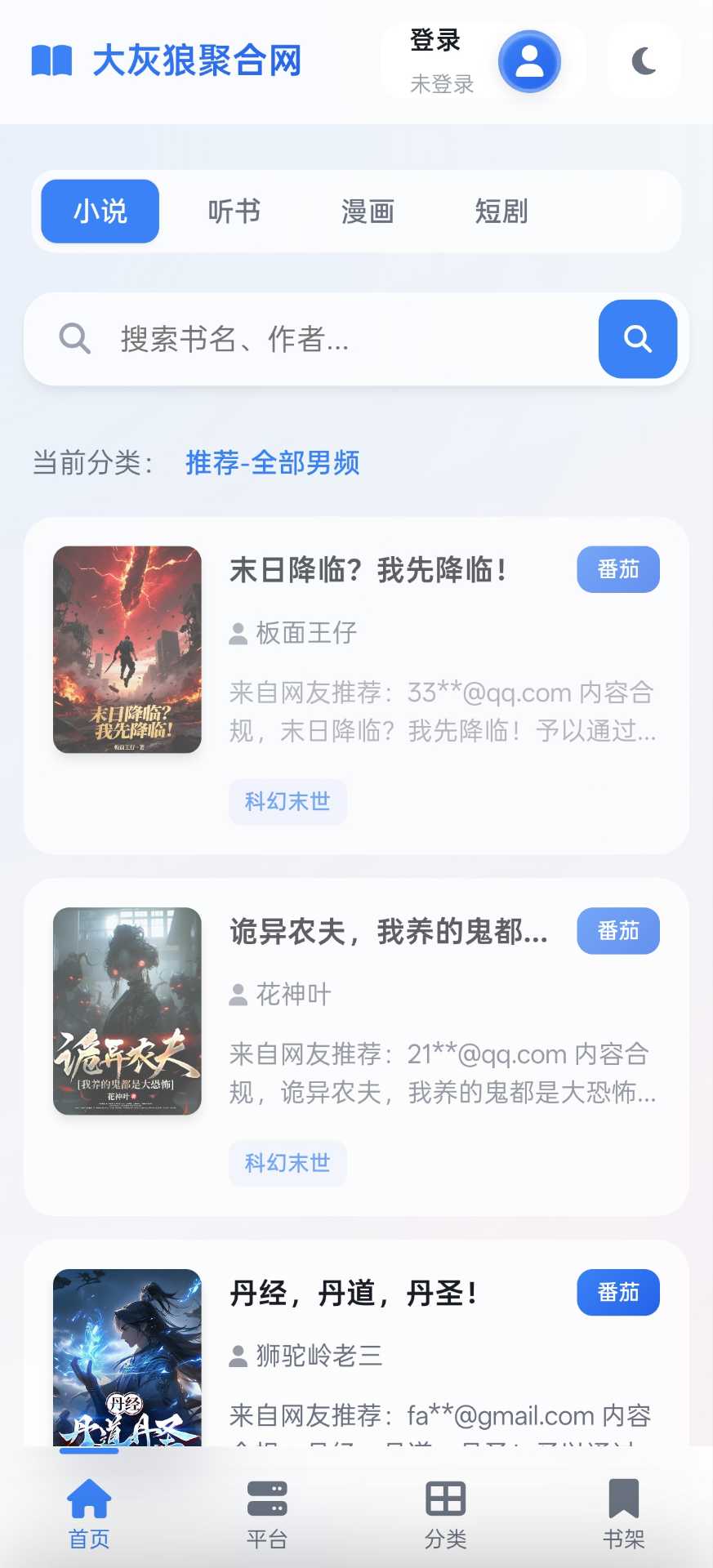Go to the 首页 tab
713x1568 pixels.
pyautogui.click(x=89, y=1513)
